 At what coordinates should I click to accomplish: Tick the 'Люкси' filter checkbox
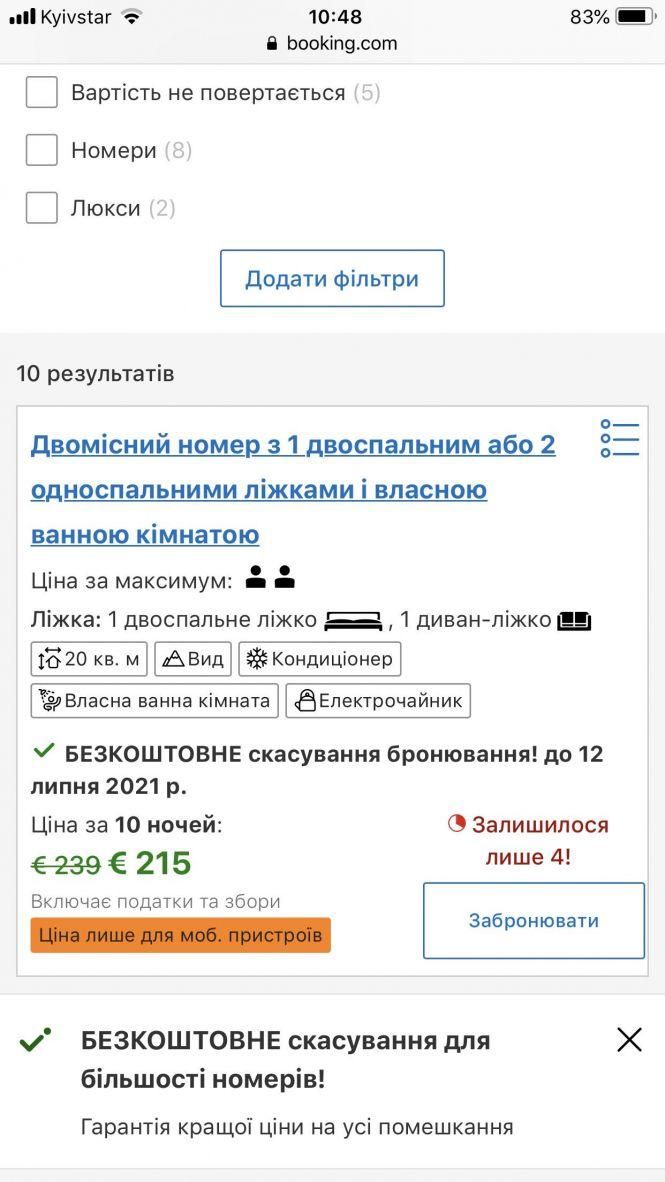click(x=42, y=208)
